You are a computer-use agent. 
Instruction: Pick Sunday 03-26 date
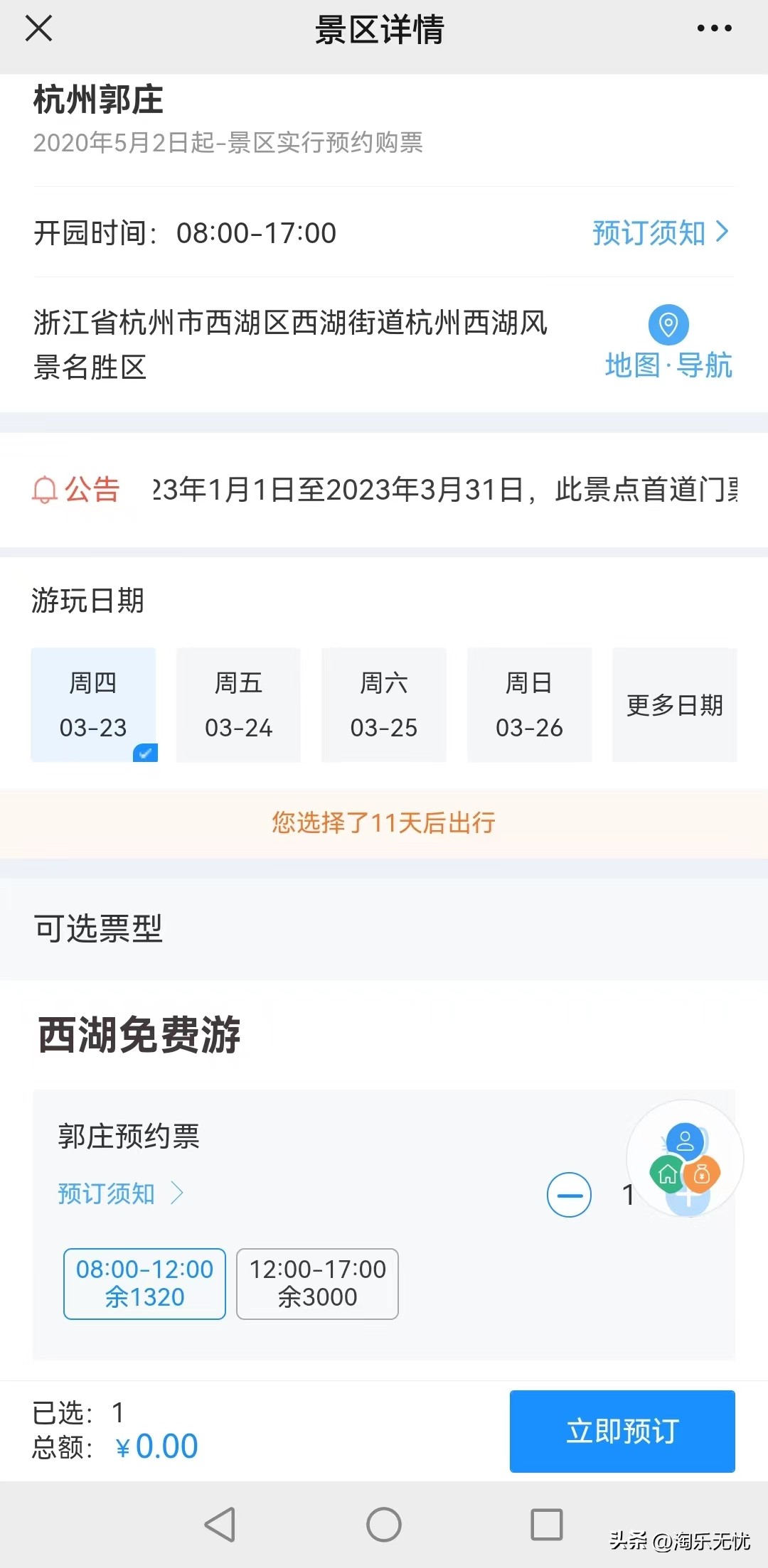[529, 704]
